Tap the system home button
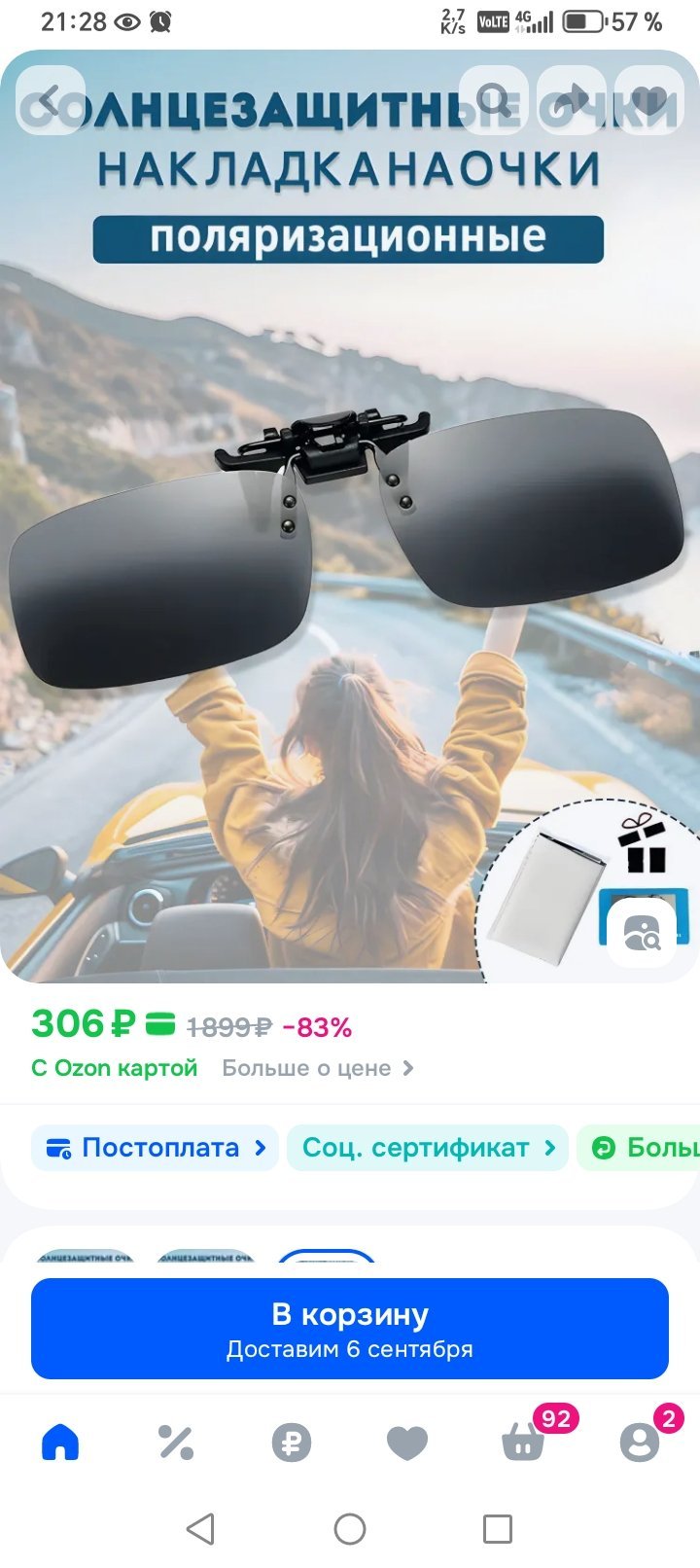The image size is (700, 1568). (350, 1529)
